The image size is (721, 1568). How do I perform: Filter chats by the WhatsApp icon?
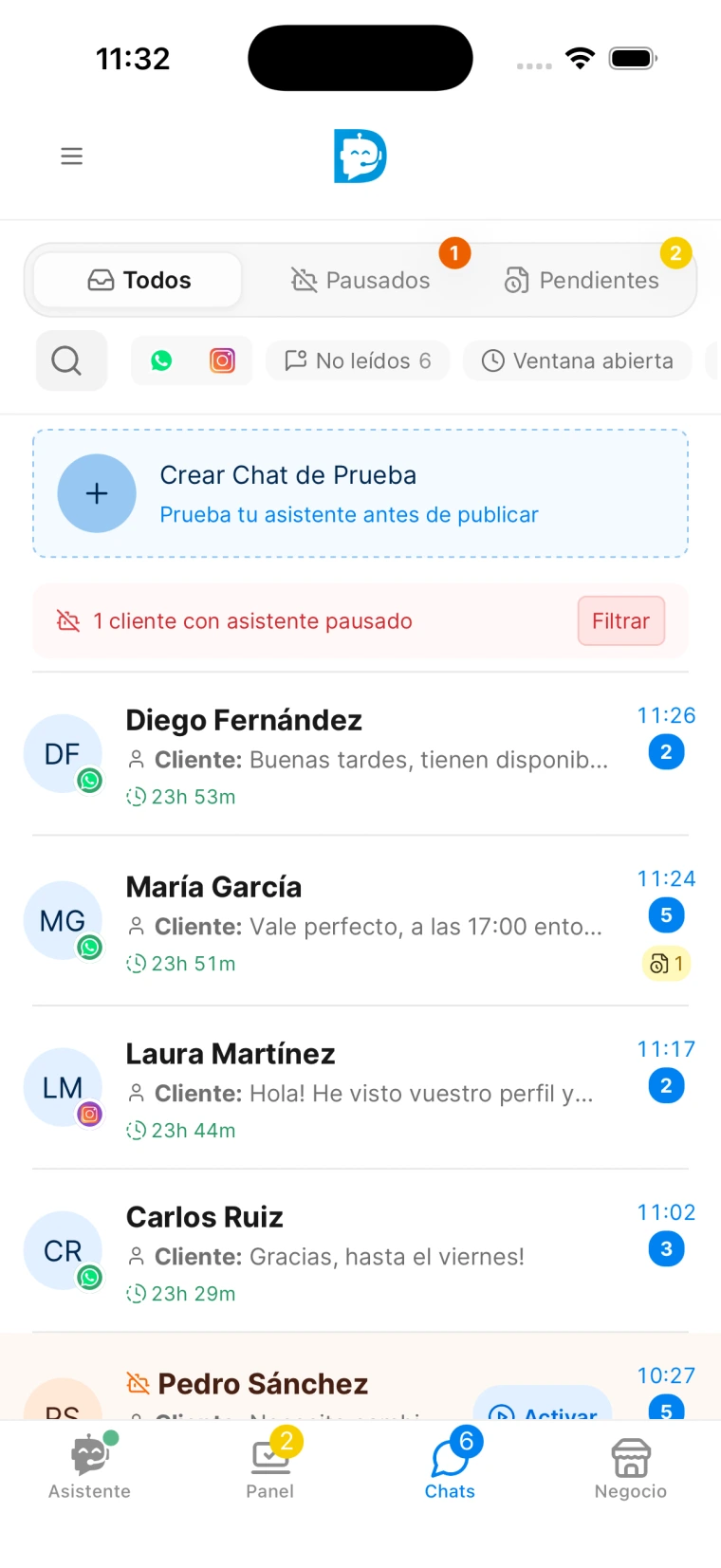[x=161, y=360]
